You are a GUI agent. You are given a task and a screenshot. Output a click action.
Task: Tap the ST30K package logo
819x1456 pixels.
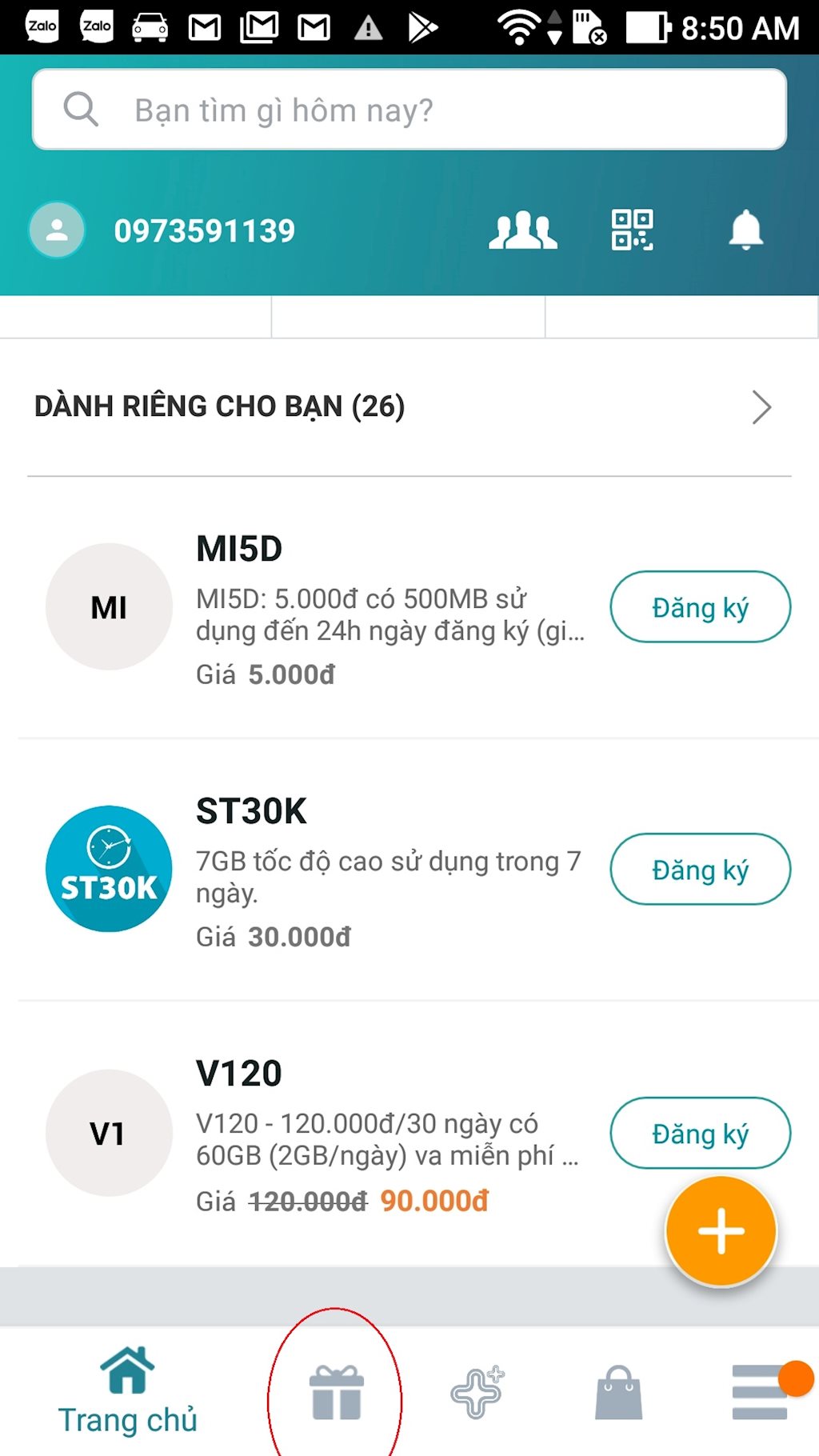pyautogui.click(x=109, y=870)
